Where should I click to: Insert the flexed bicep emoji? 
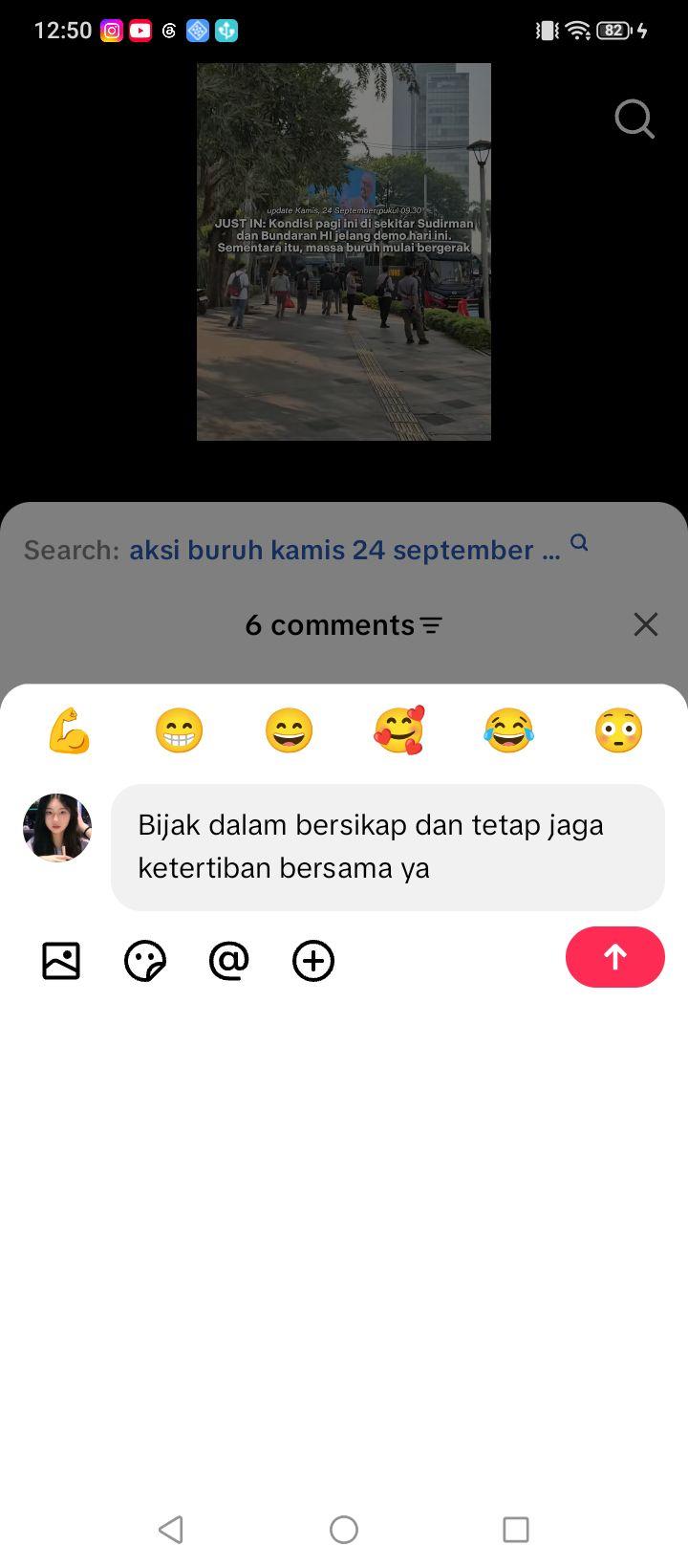(x=70, y=730)
